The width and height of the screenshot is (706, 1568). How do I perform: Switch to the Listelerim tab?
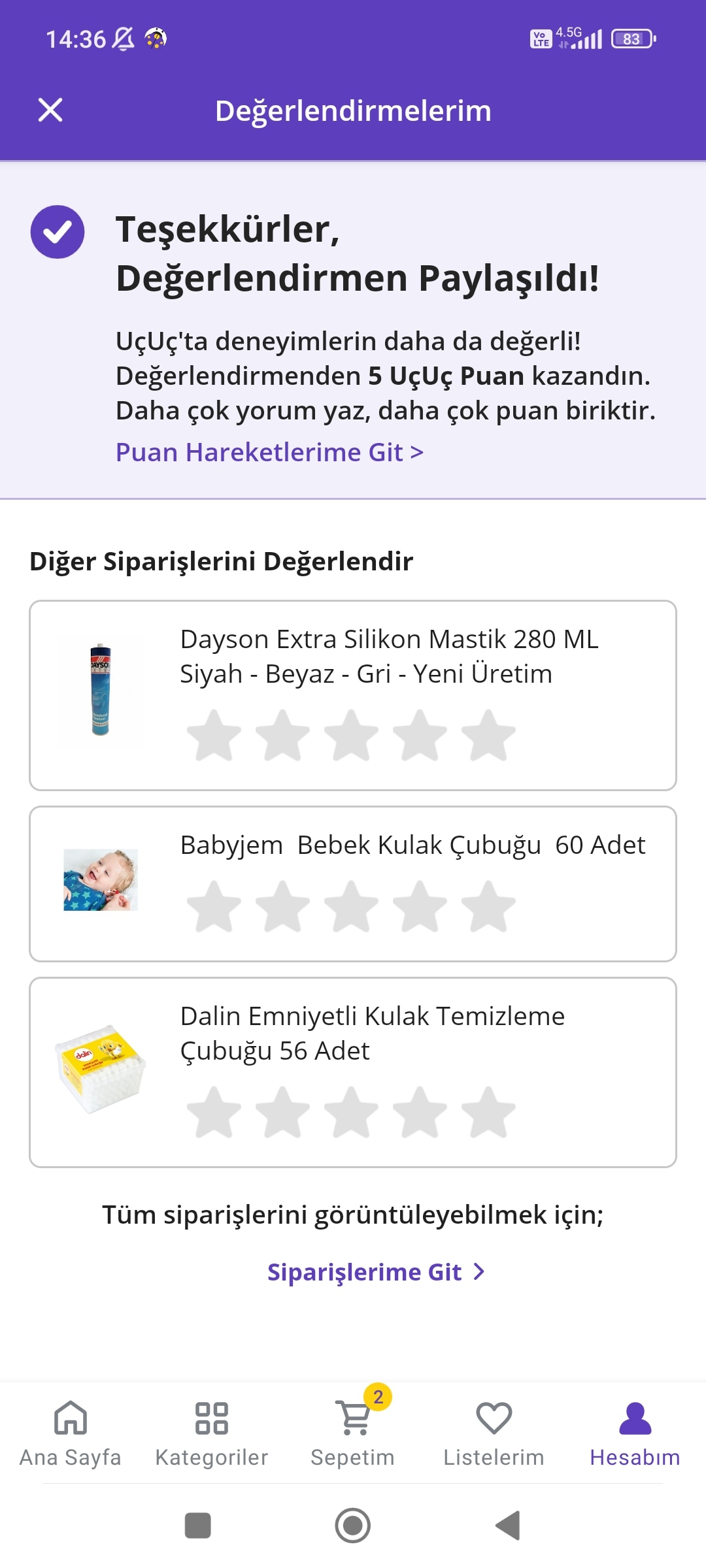(494, 1431)
